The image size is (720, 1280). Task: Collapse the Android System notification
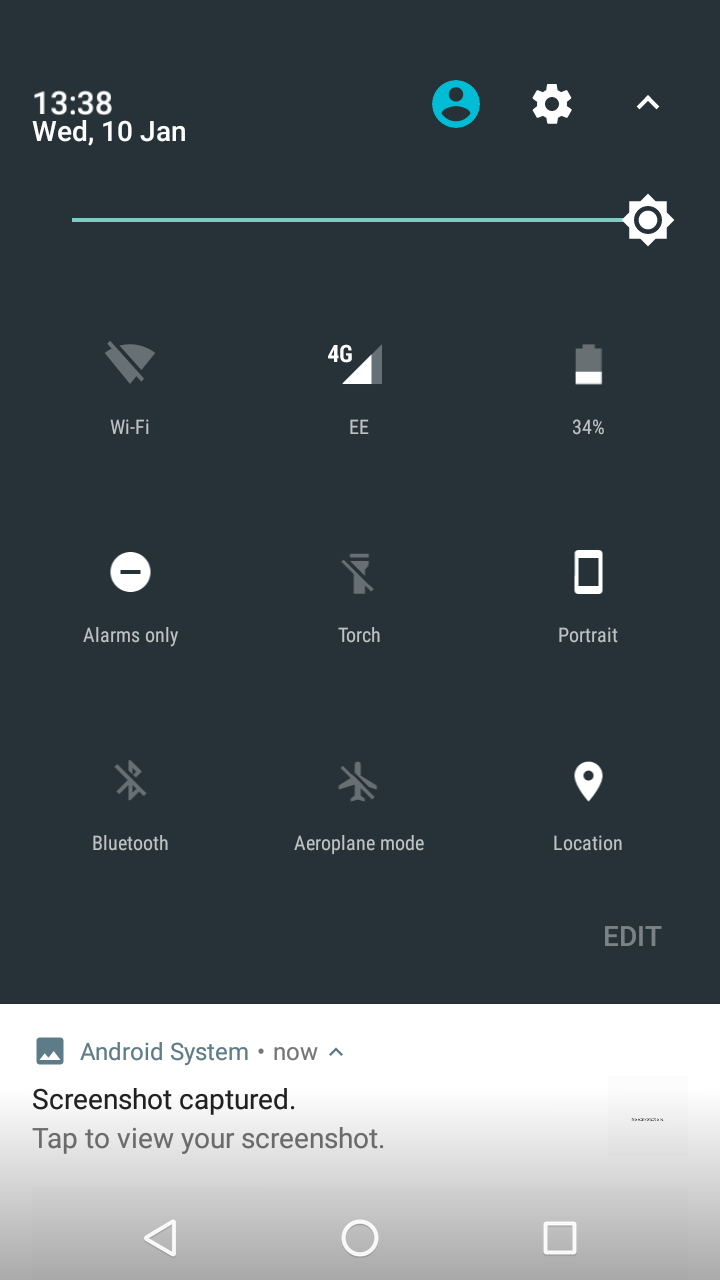[336, 1051]
